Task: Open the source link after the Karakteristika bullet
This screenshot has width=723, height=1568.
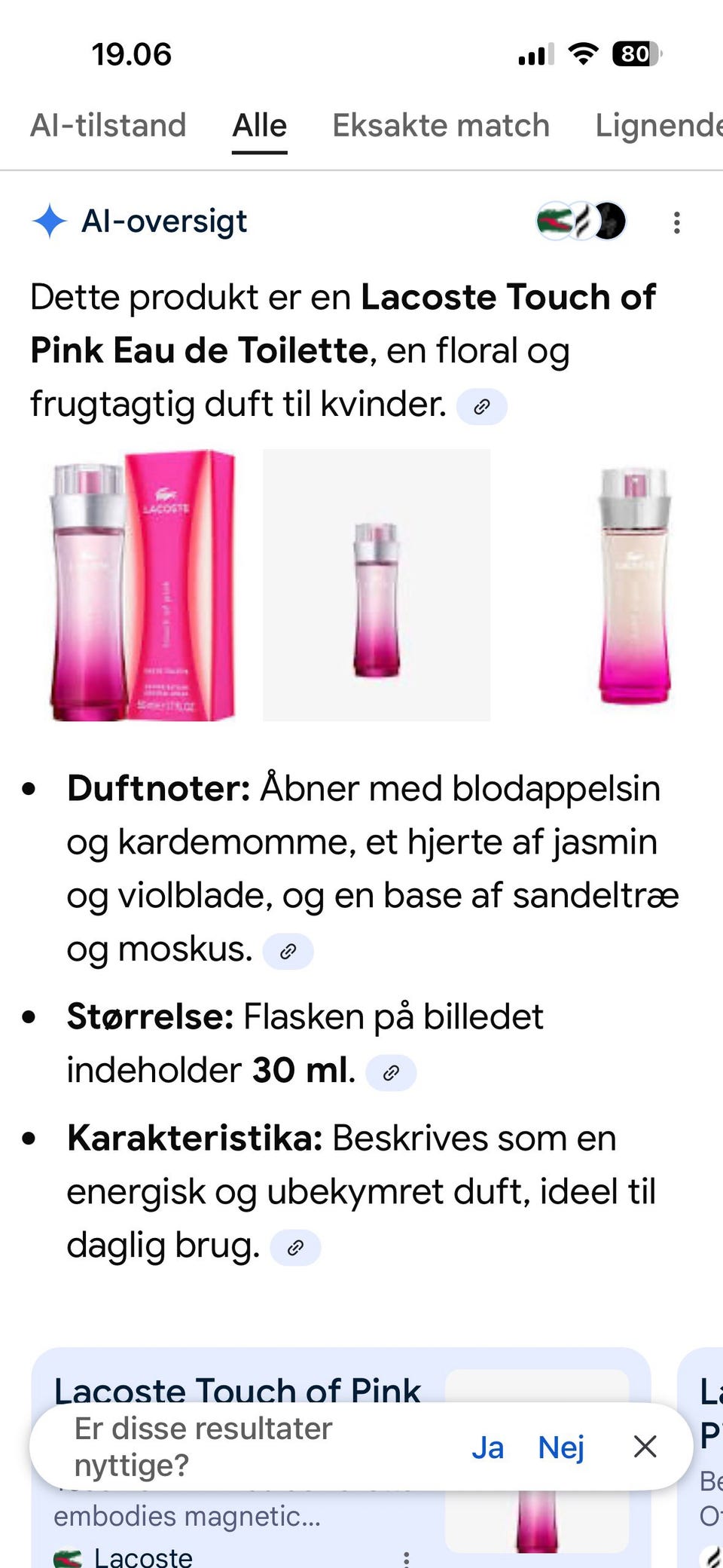Action: 296,1247
